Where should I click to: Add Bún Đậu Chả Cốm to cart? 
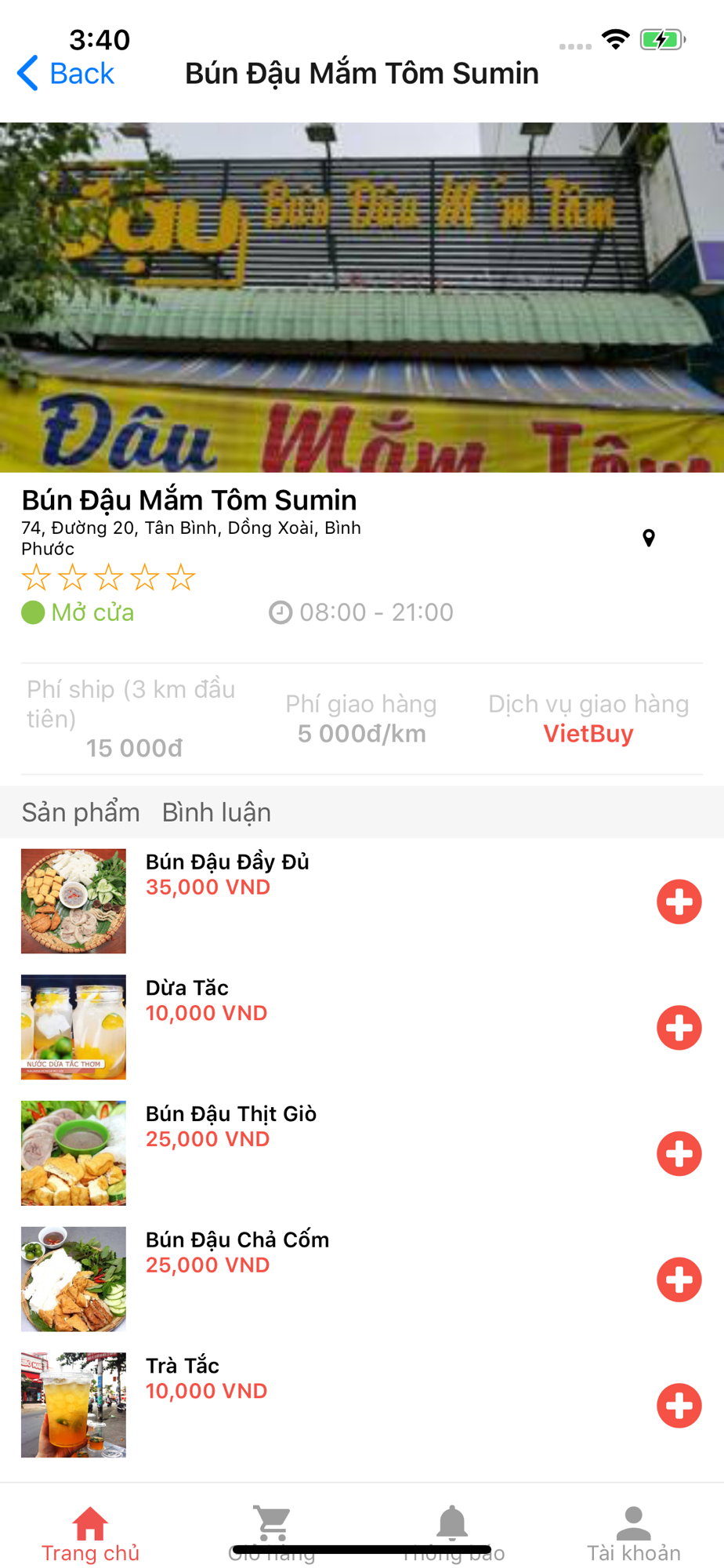[679, 1279]
